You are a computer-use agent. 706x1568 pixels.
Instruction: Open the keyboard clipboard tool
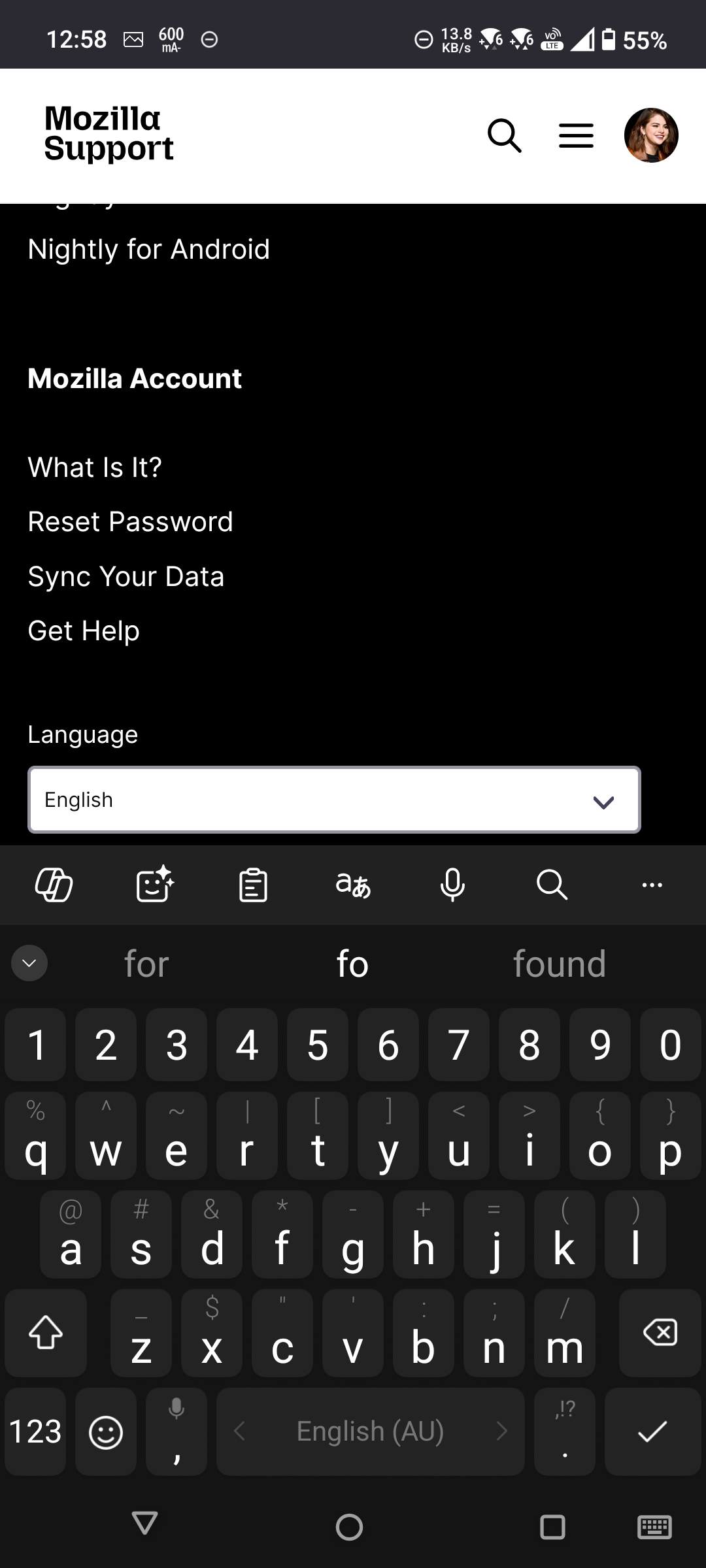(253, 885)
